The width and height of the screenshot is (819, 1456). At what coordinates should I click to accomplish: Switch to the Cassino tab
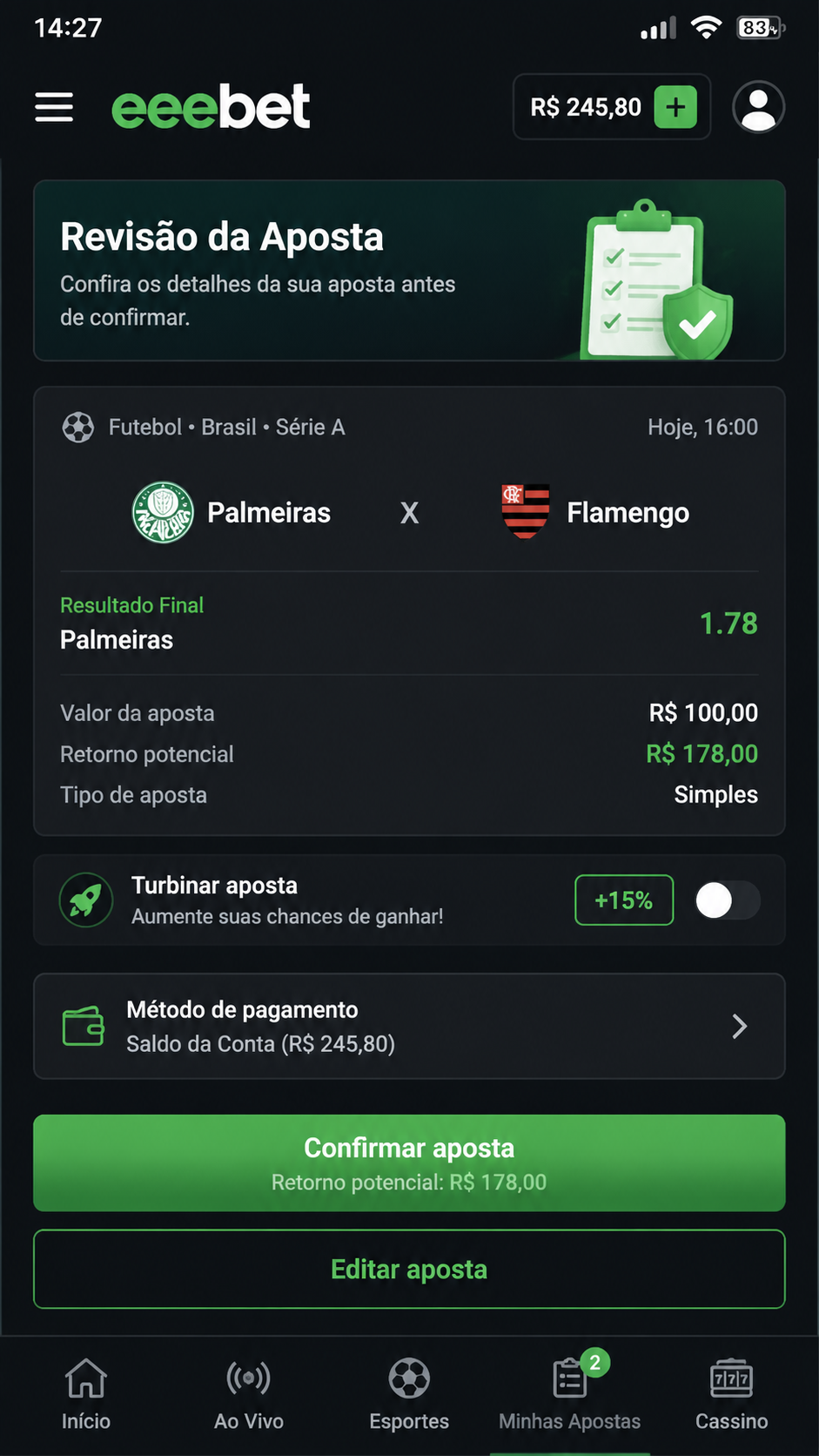pyautogui.click(x=731, y=1395)
